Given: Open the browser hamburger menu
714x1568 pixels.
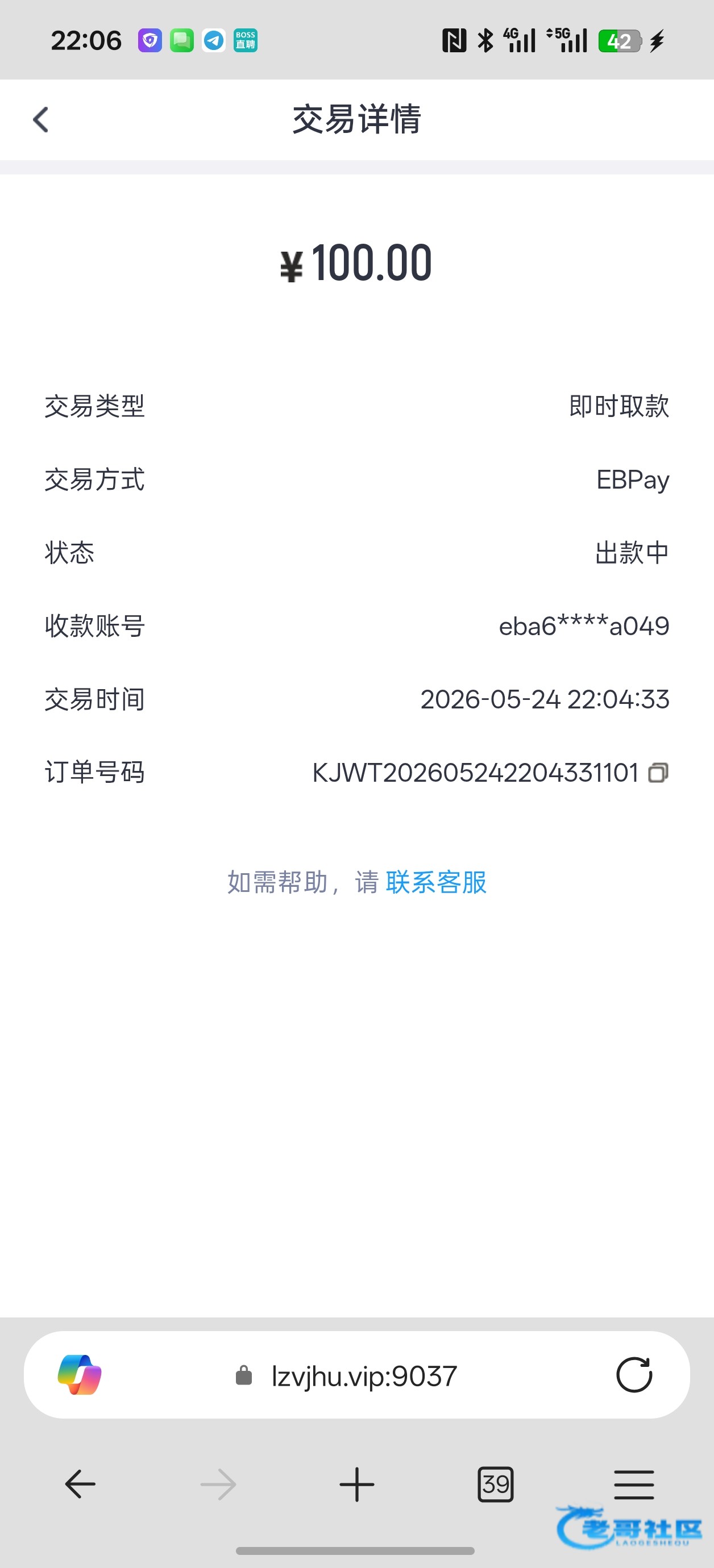Looking at the screenshot, I should pos(634,1484).
